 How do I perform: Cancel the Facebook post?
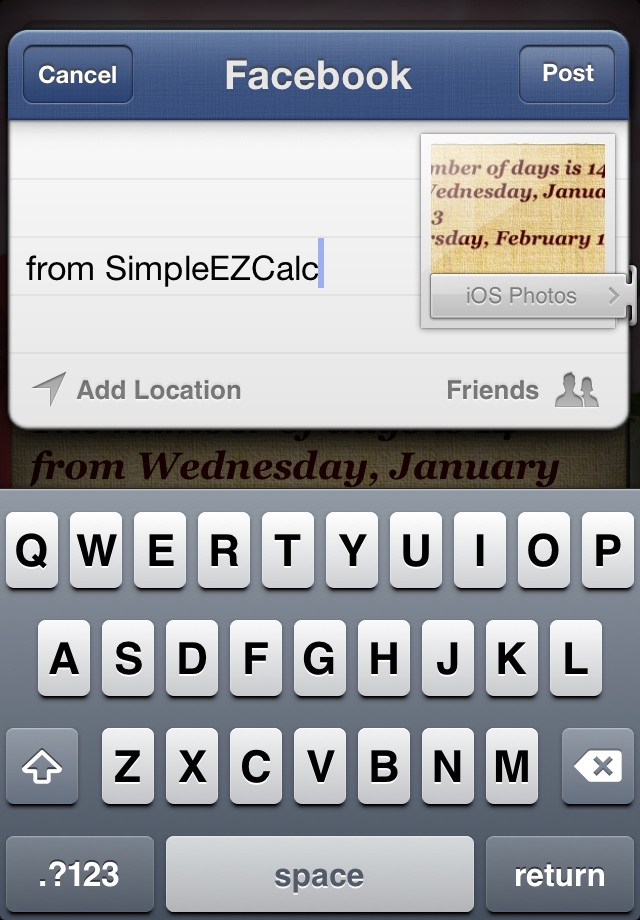pyautogui.click(x=77, y=75)
